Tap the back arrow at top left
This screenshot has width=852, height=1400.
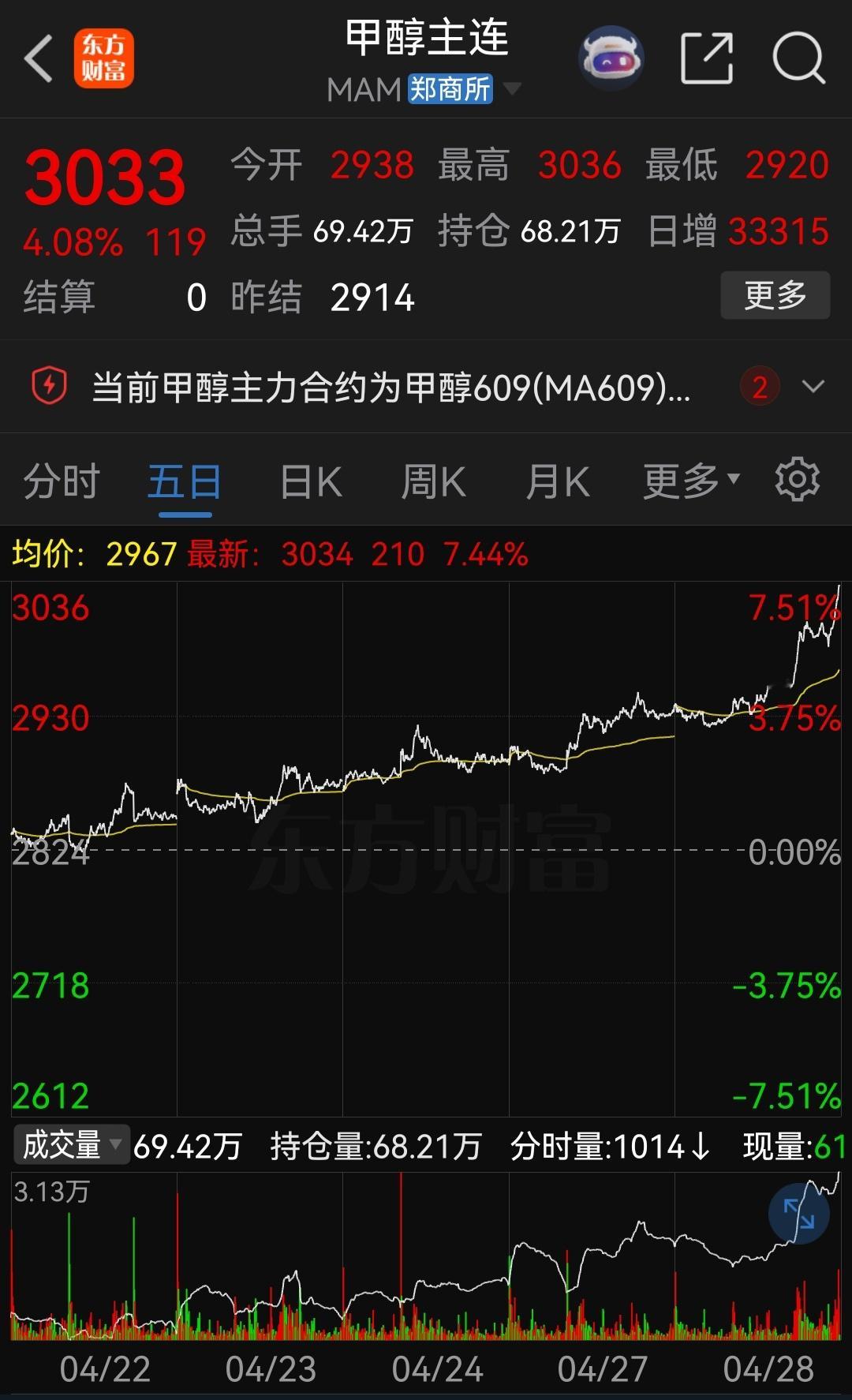click(37, 59)
